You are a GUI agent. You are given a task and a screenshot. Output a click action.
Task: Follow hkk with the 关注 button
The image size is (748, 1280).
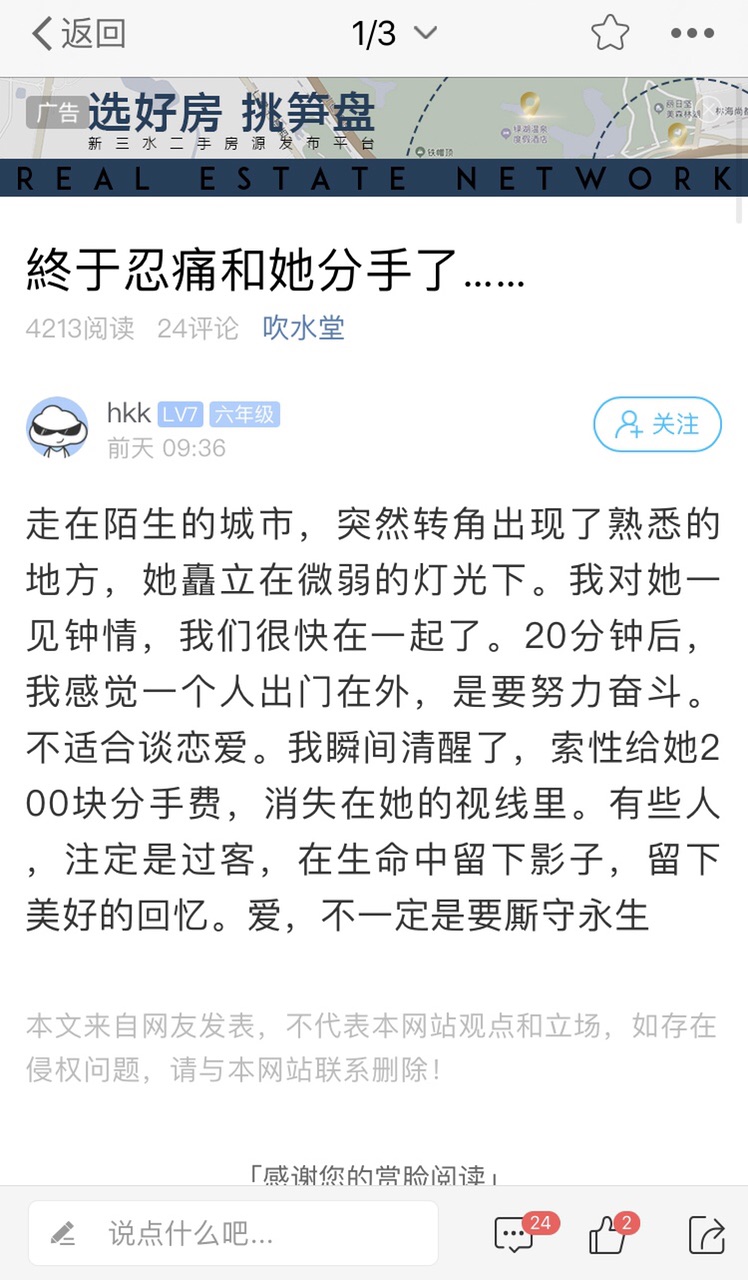(657, 425)
